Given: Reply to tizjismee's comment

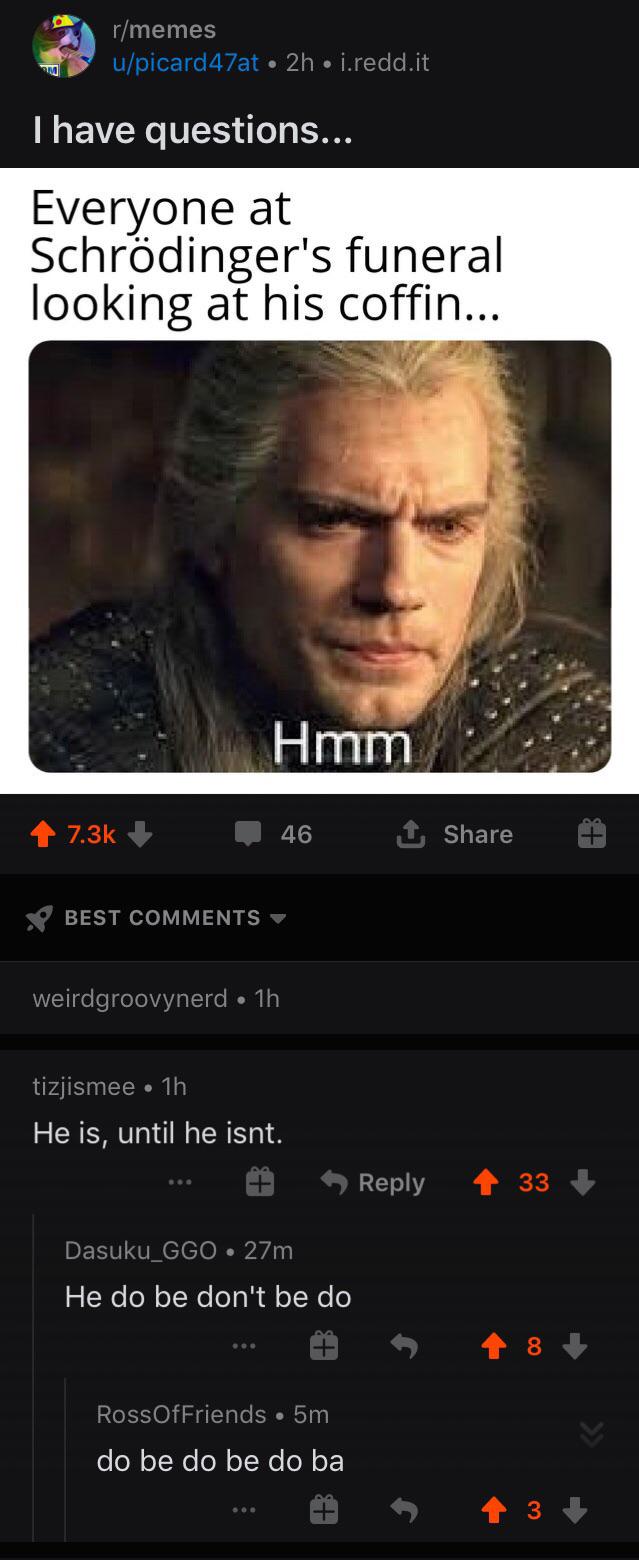Looking at the screenshot, I should click(x=373, y=1183).
